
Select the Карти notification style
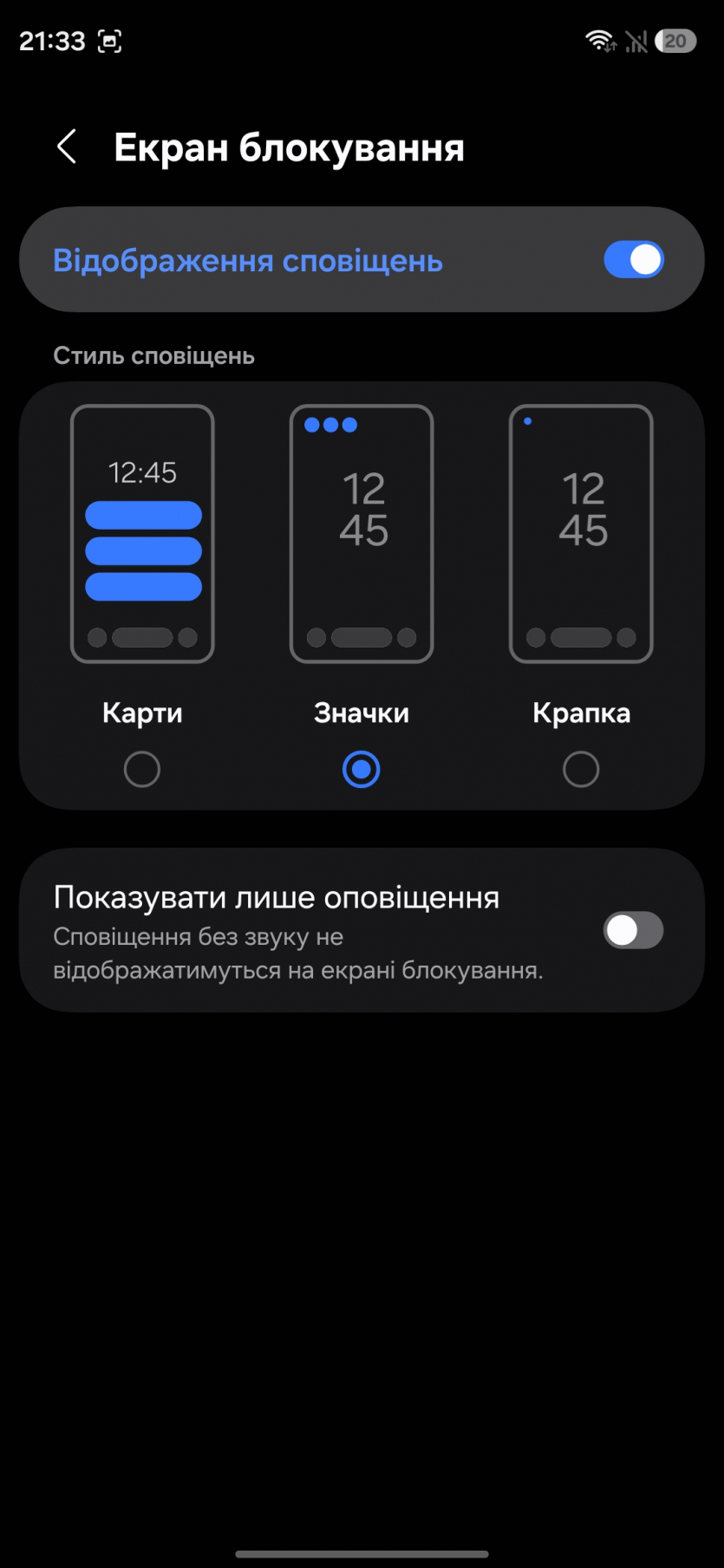coord(142,768)
